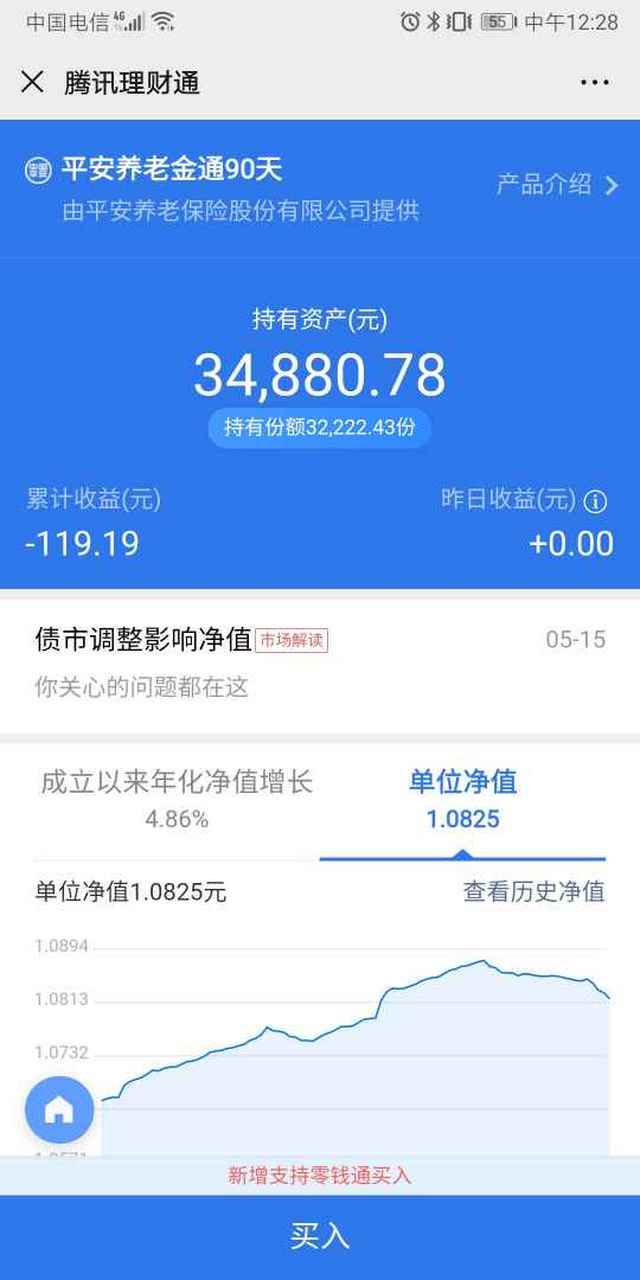Image resolution: width=640 pixels, height=1280 pixels.
Task: Open the three-dot overflow menu
Action: coord(594,83)
